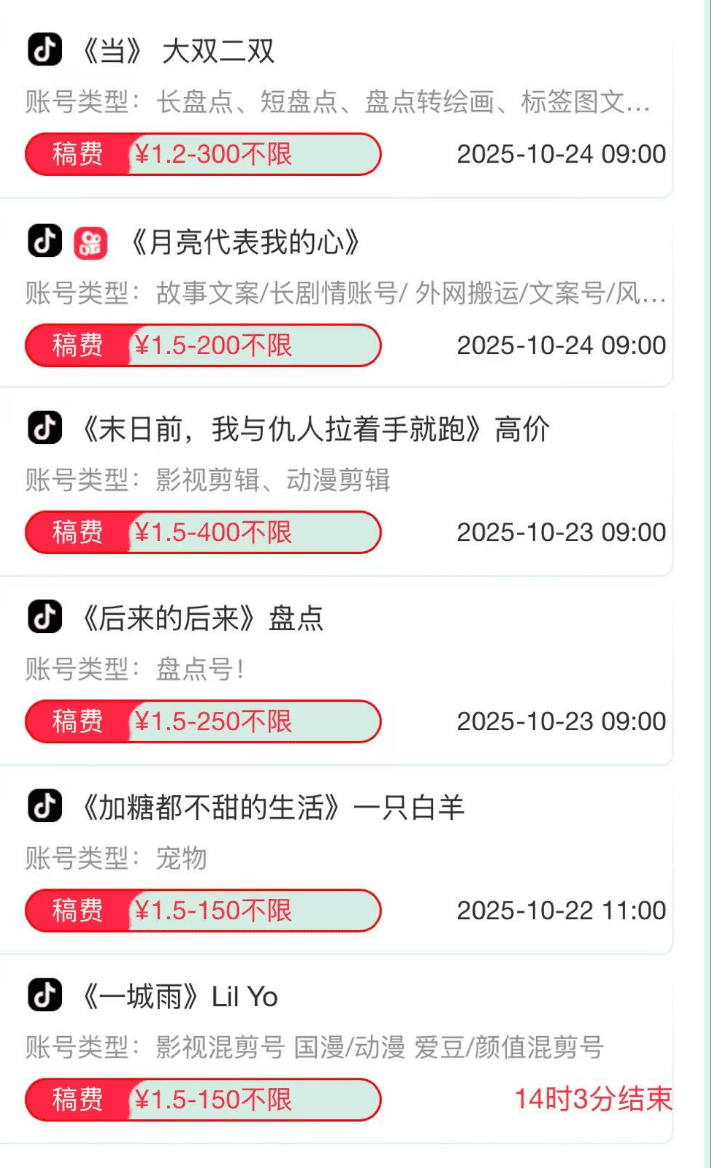The image size is (711, 1168).
Task: Open the 《月亮代表我的心》 task card
Action: click(x=245, y=242)
